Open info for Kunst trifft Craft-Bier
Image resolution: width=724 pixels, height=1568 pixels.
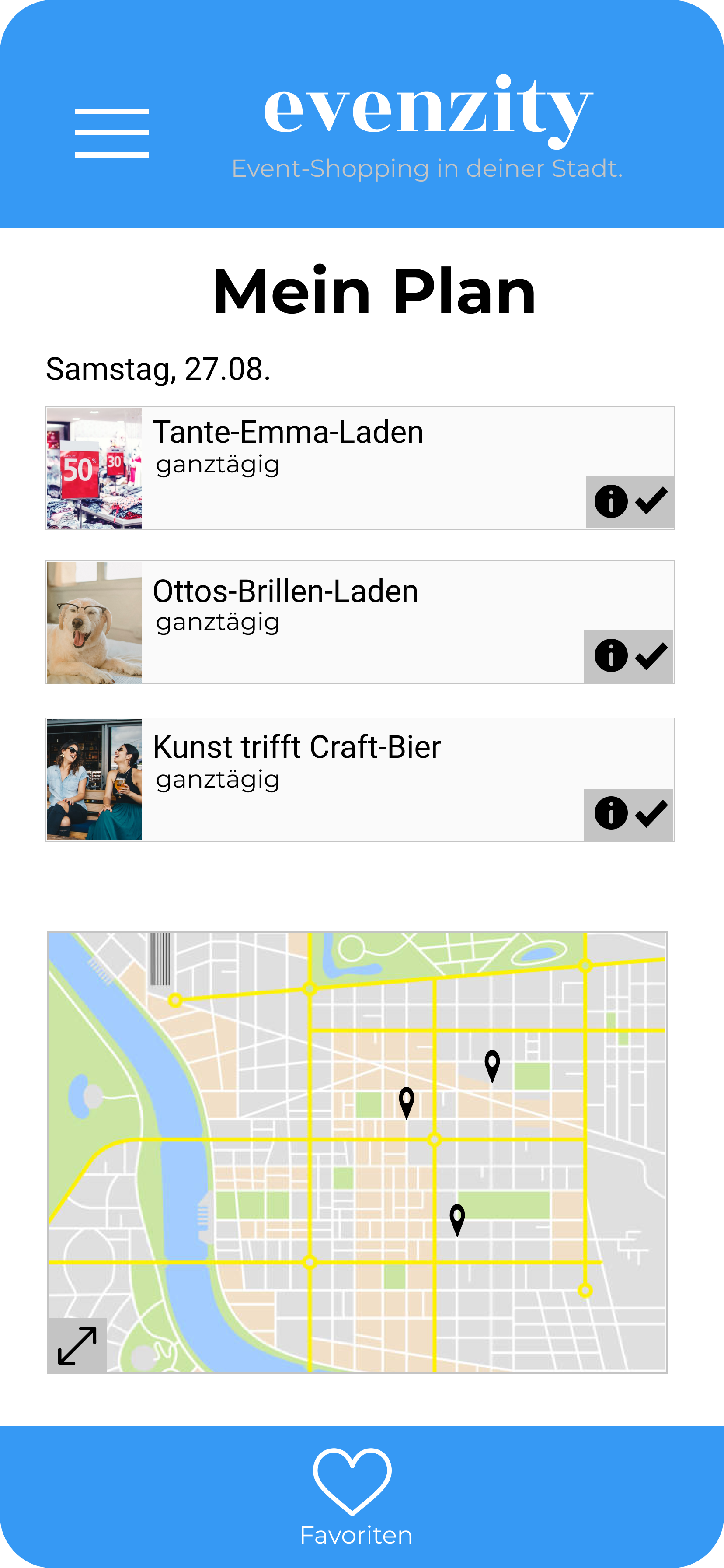(611, 813)
